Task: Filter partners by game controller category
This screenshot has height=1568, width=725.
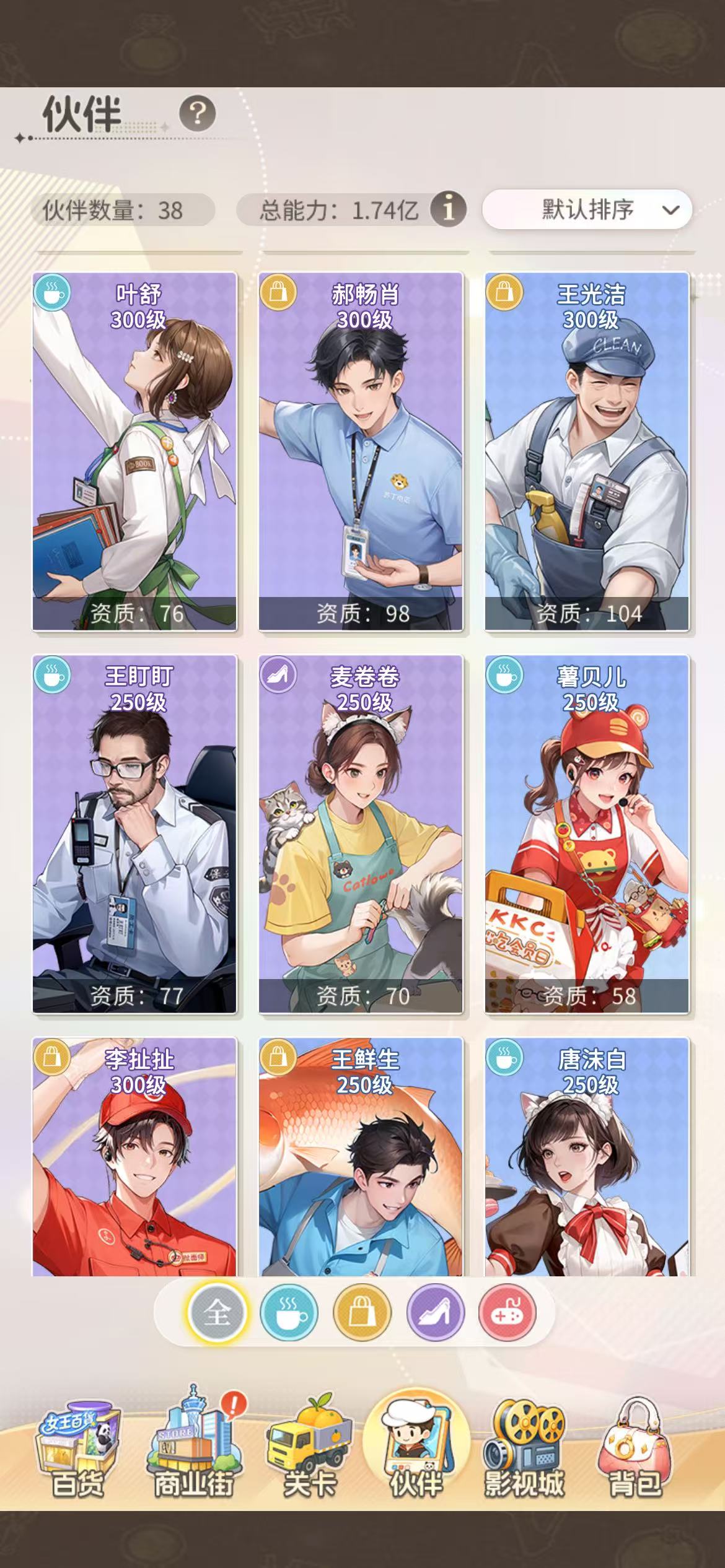Action: tap(507, 1313)
